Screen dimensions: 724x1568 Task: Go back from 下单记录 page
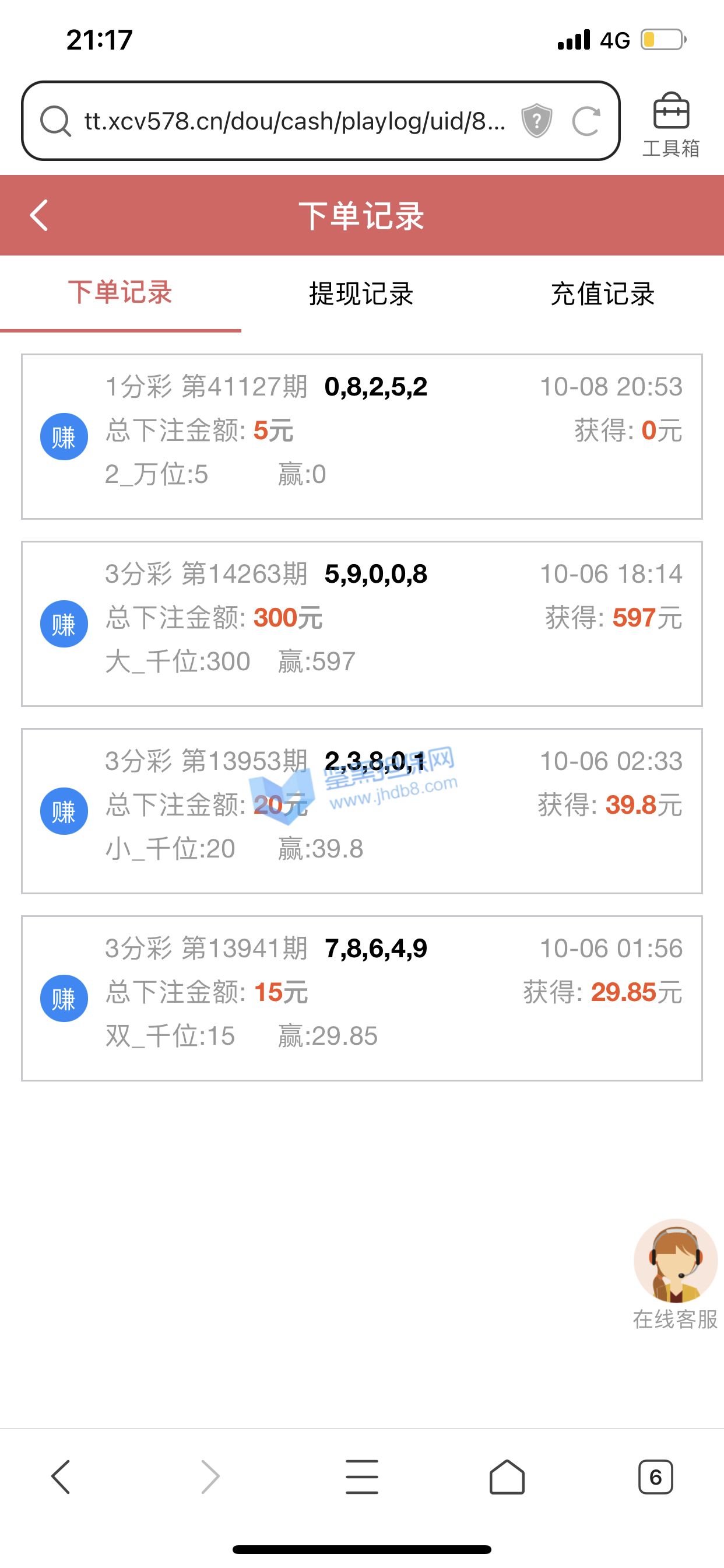point(39,215)
